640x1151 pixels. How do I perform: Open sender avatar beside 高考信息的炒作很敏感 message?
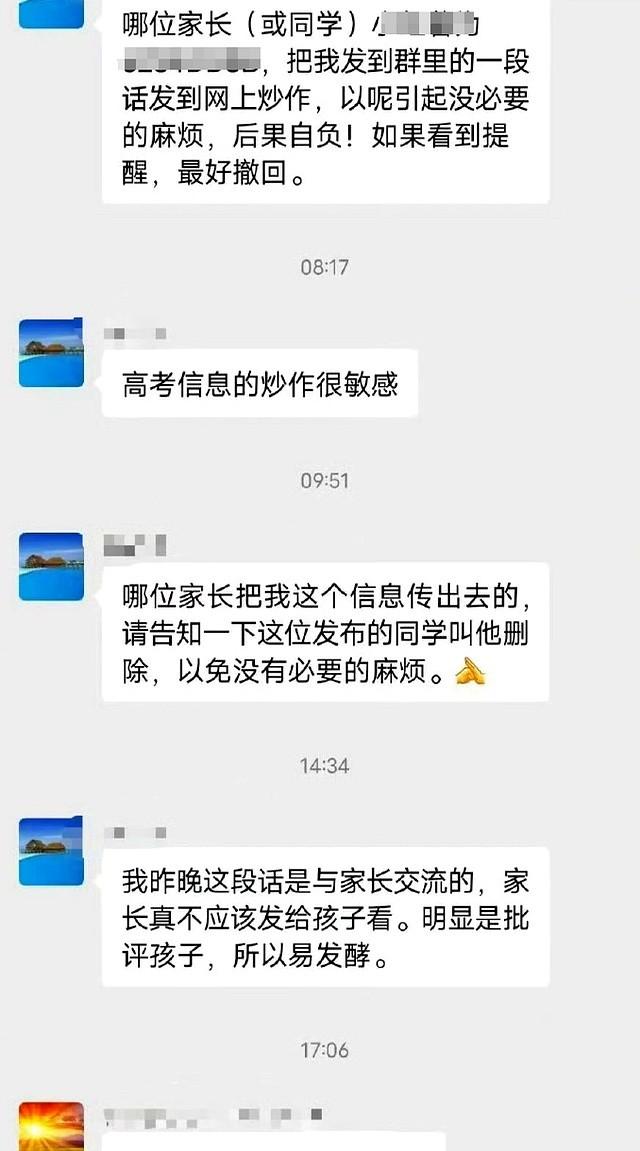click(51, 353)
